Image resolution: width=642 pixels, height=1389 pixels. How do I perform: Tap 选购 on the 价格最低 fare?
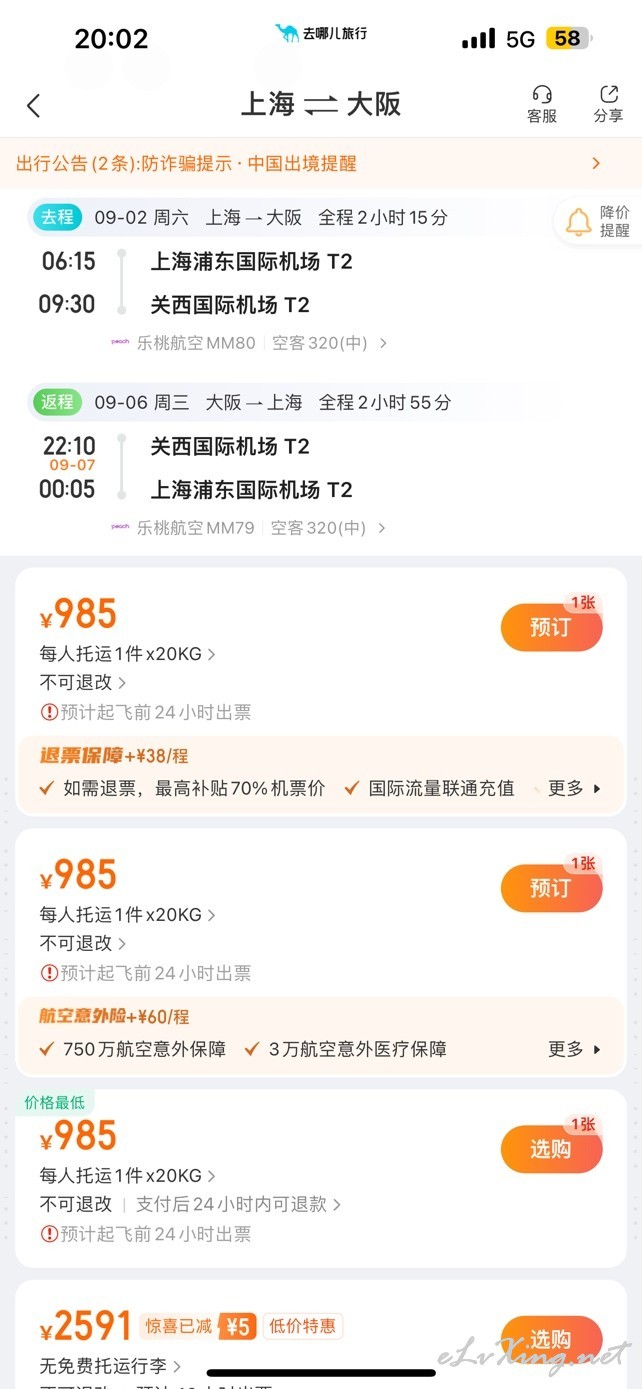click(551, 1149)
